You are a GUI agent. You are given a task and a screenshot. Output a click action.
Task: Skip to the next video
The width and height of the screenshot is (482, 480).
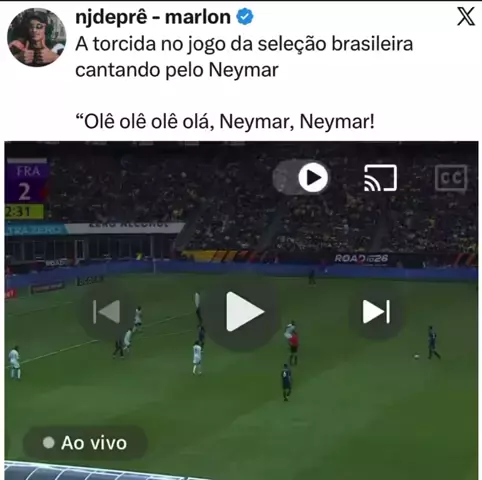pyautogui.click(x=376, y=312)
